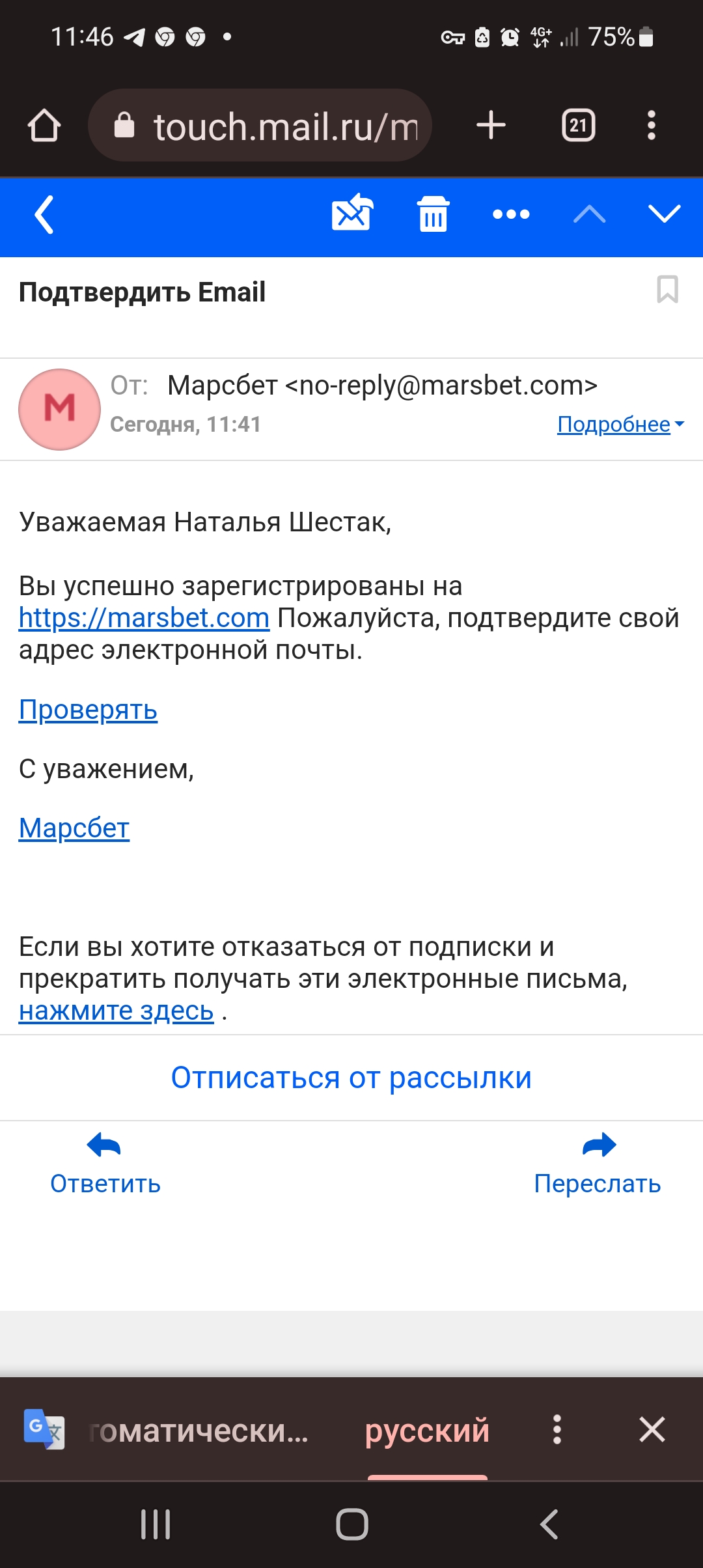This screenshot has width=703, height=1568.
Task: Open the tab switcher showing 21 tabs
Action: click(578, 125)
